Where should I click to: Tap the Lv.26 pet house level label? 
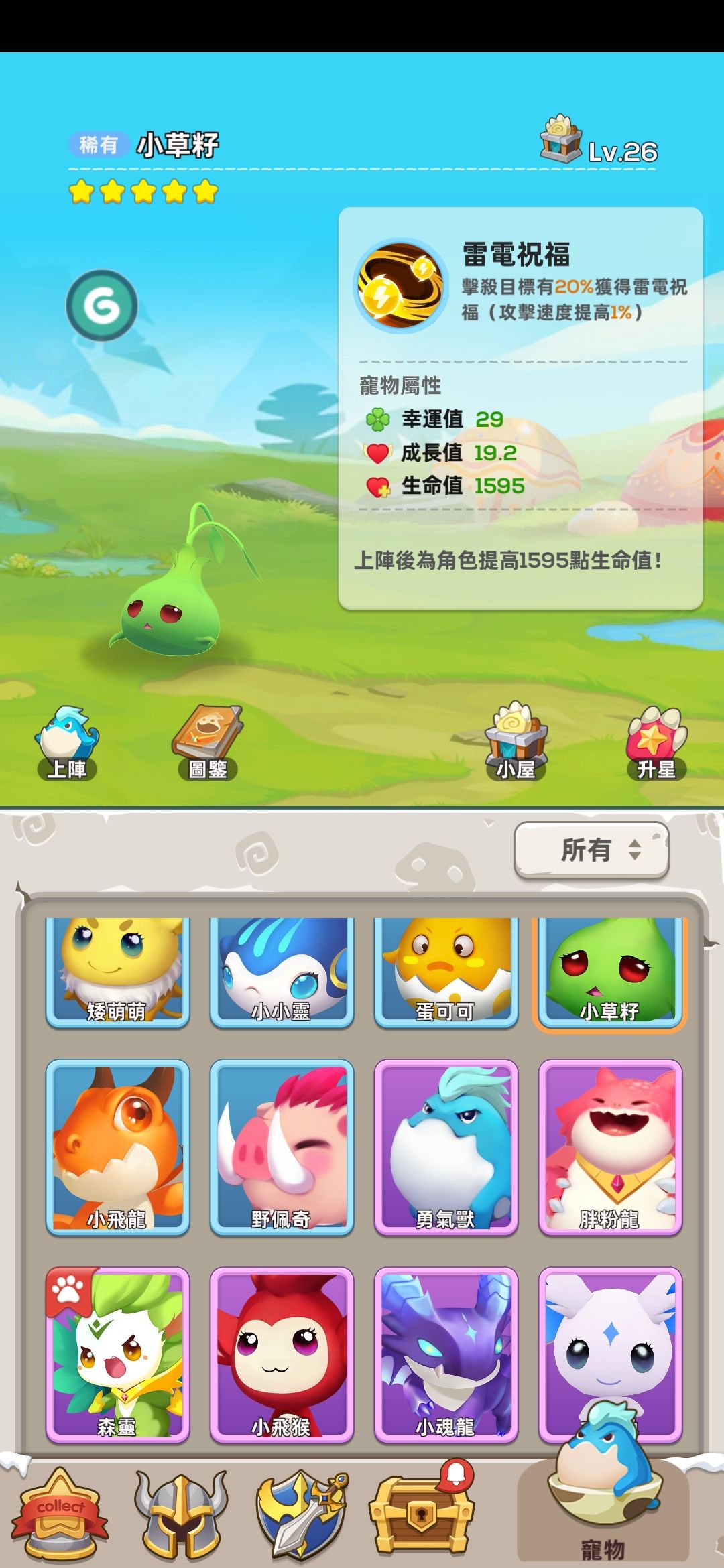623,151
